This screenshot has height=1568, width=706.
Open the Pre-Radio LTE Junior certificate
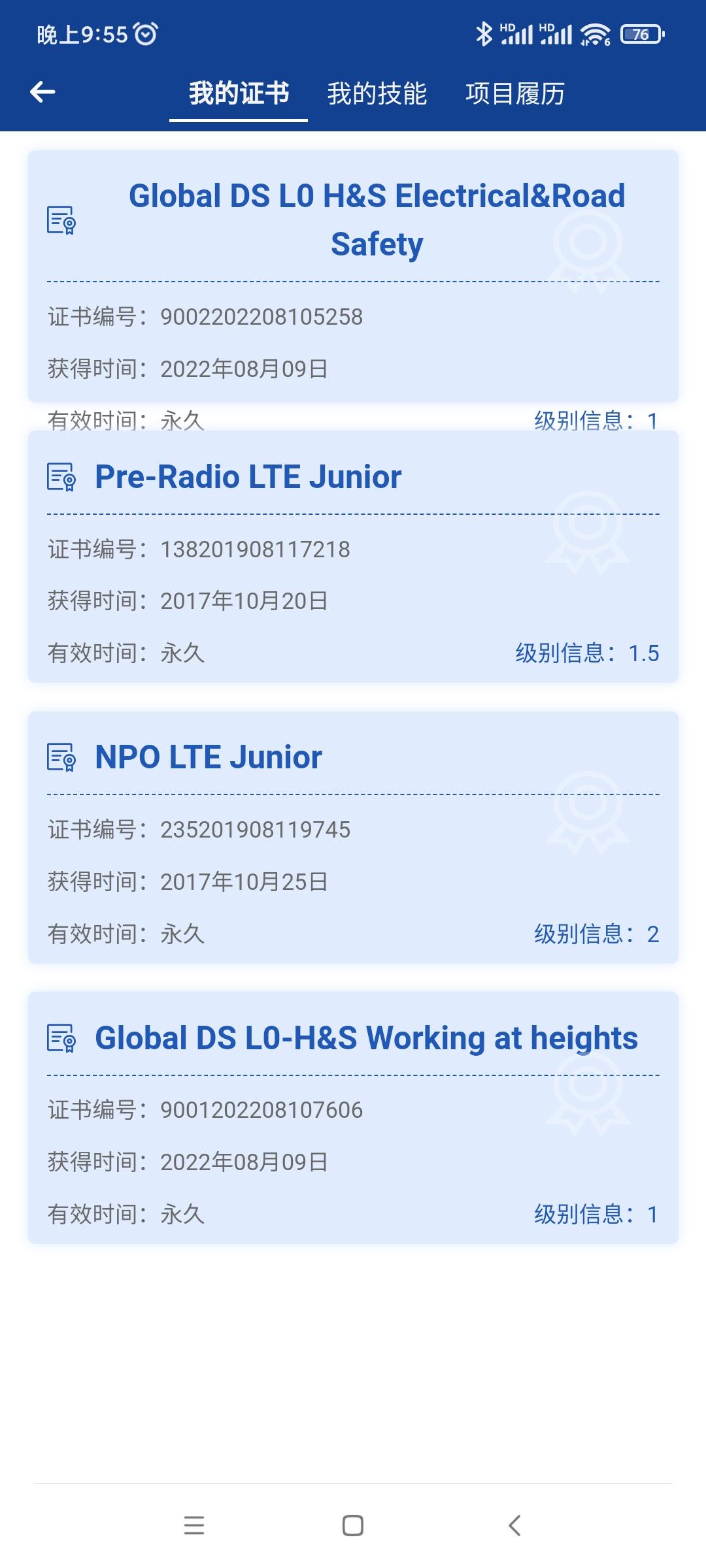pyautogui.click(x=353, y=557)
